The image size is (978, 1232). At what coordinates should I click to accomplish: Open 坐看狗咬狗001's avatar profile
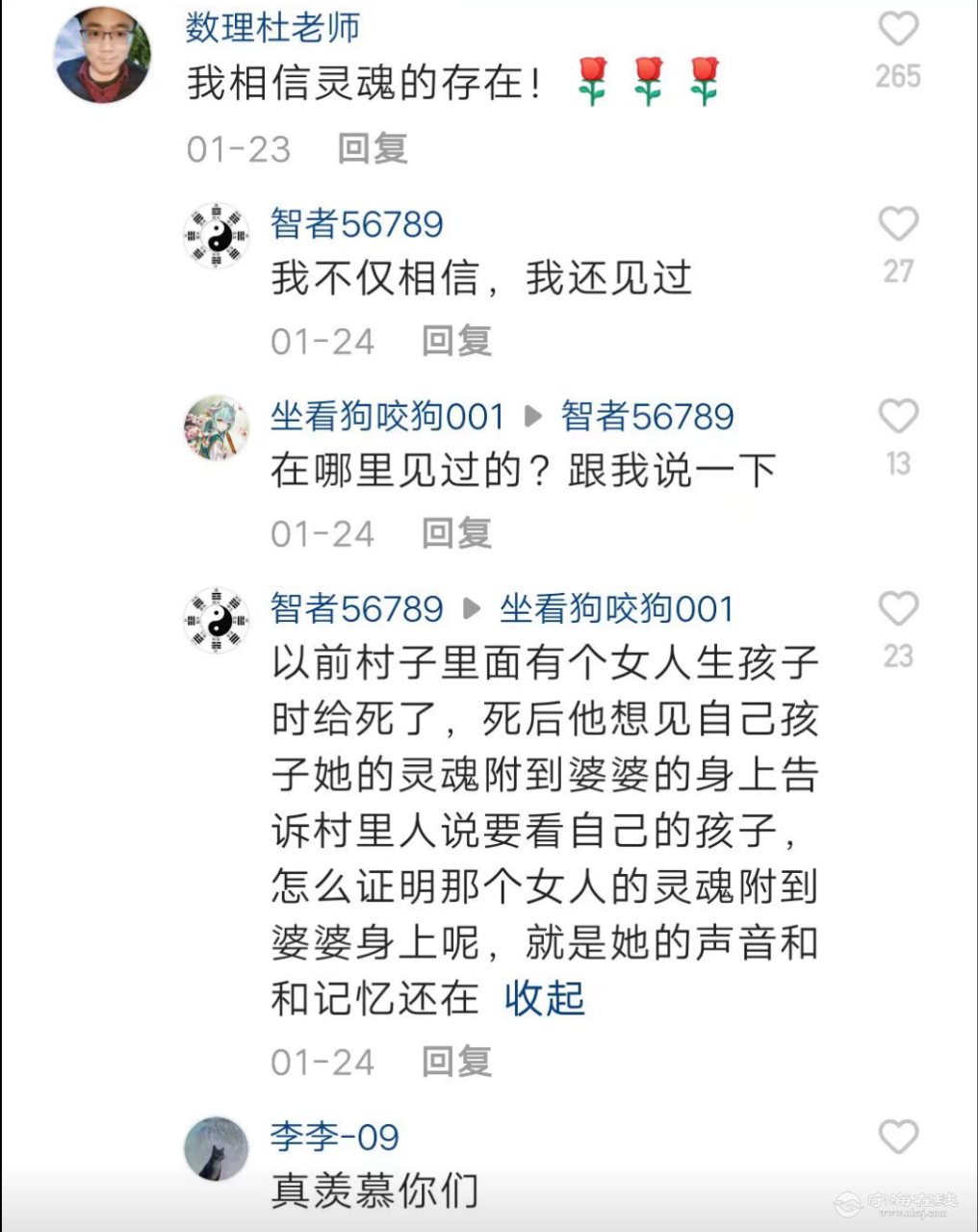(x=217, y=428)
